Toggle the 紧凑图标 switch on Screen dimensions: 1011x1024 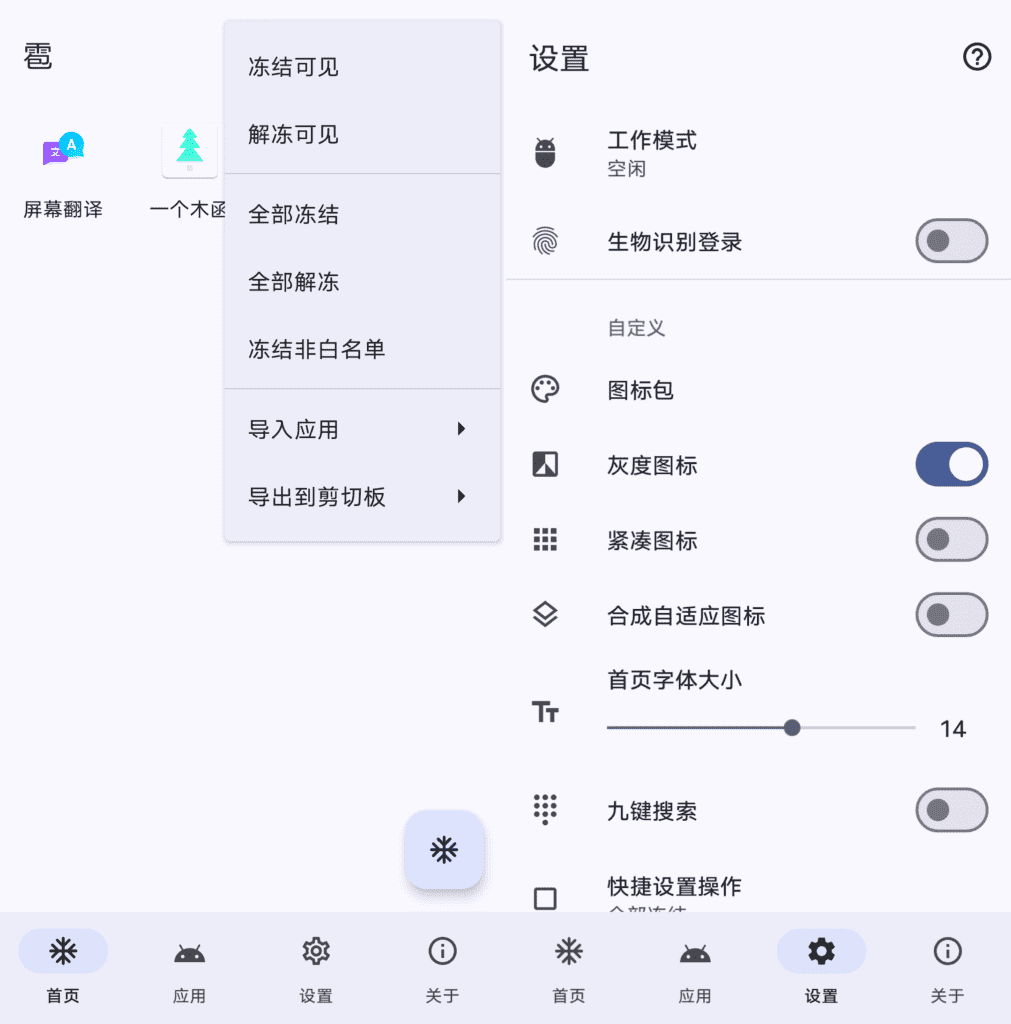(951, 541)
